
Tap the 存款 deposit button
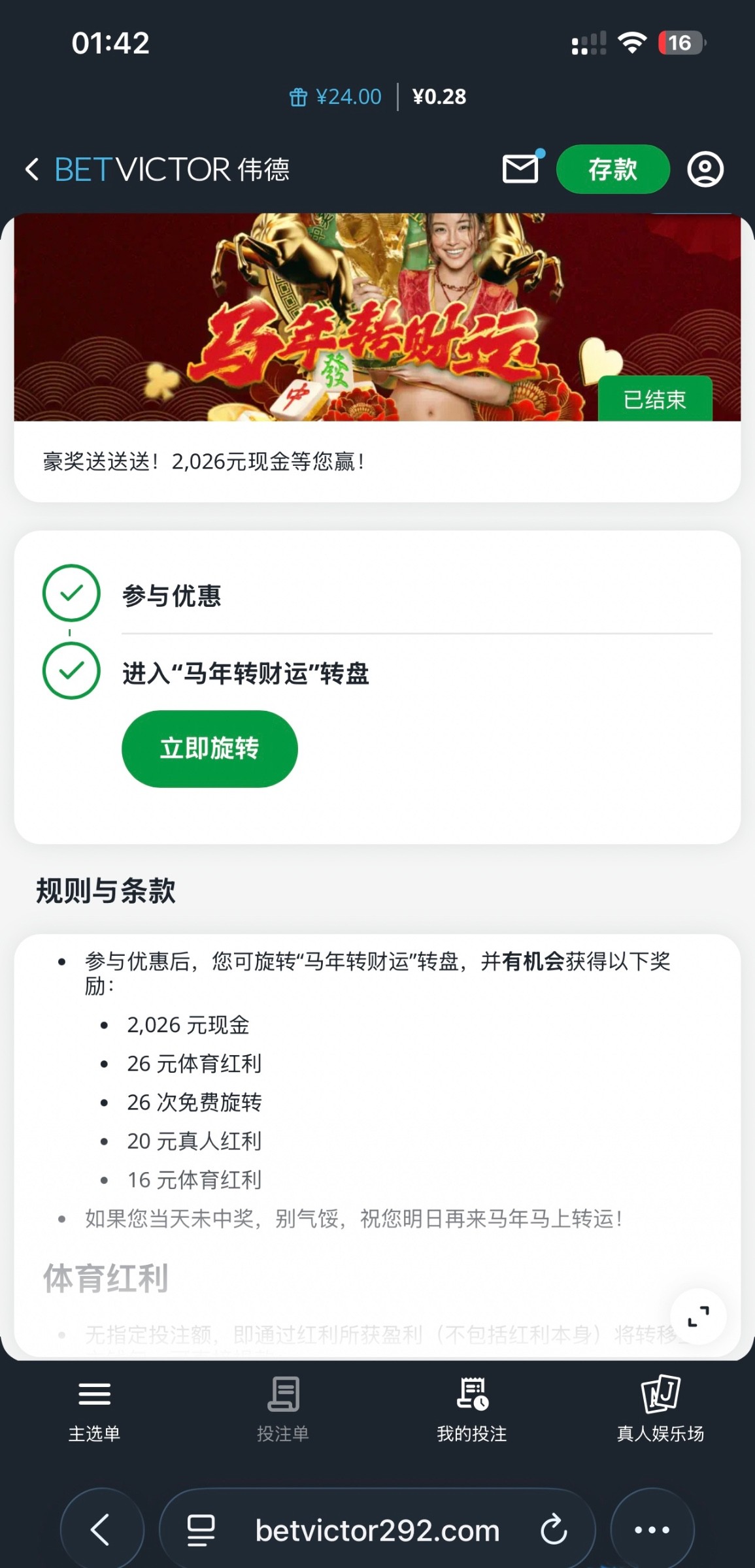point(612,169)
